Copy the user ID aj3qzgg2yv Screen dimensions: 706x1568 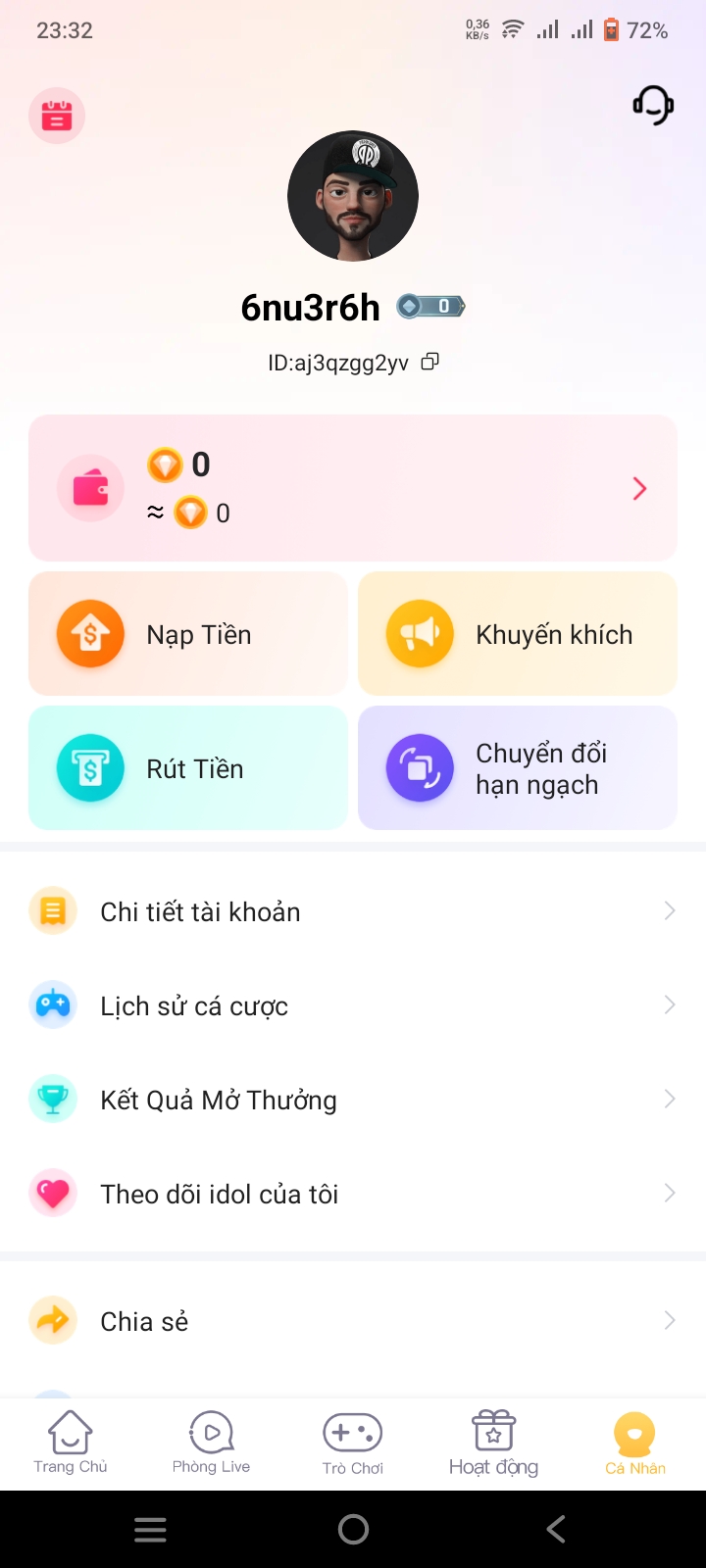pos(429,362)
